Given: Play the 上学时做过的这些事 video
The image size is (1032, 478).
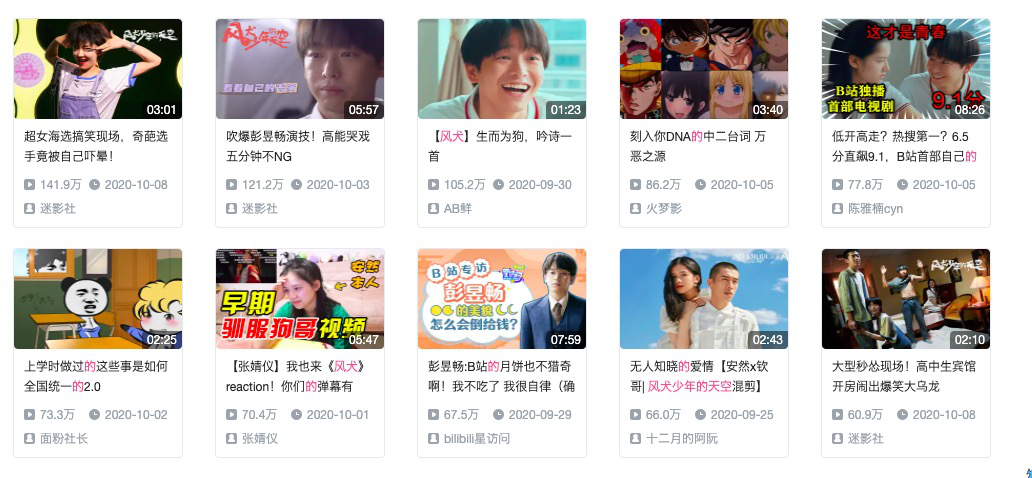Looking at the screenshot, I should (x=97, y=299).
